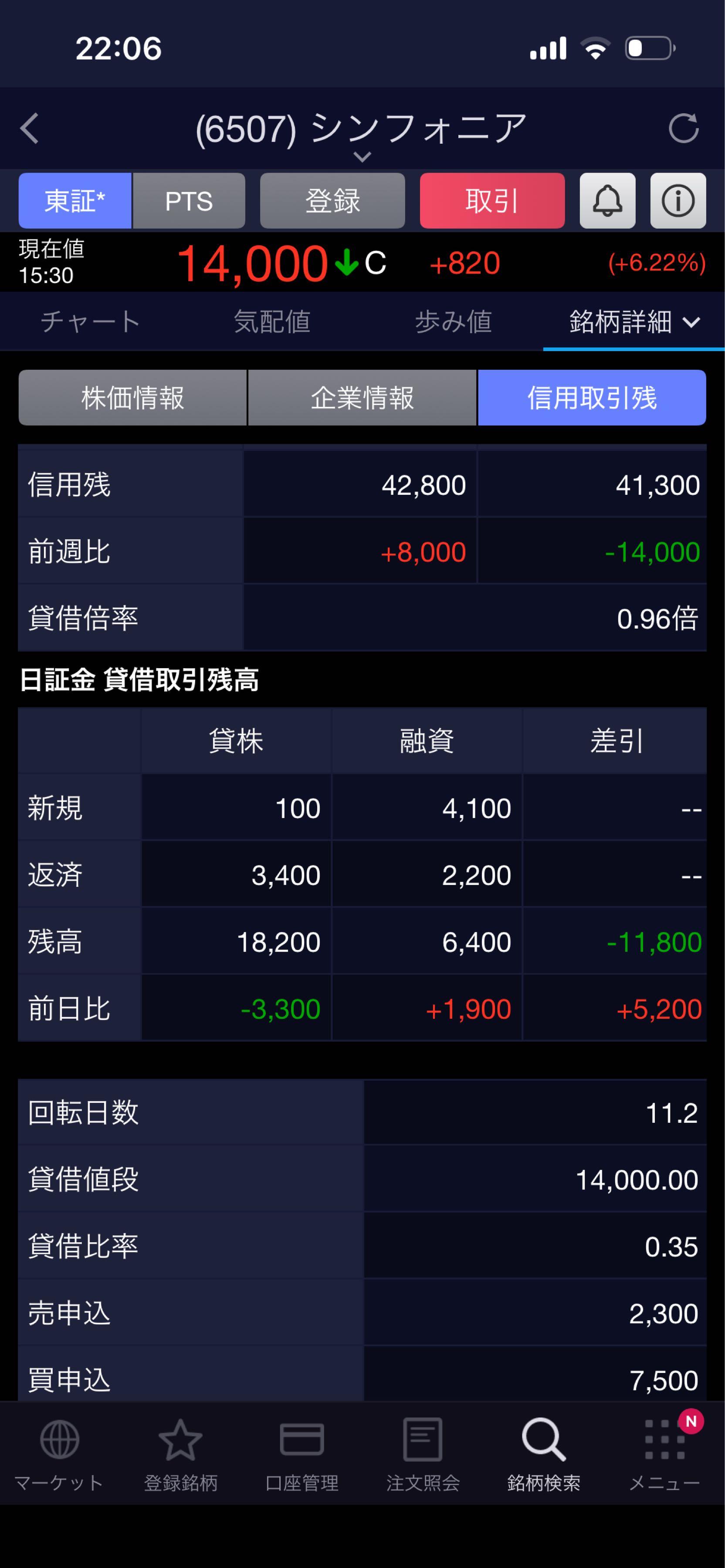Open マーケット in bottom navigation
The height and width of the screenshot is (1568, 725).
[59, 1455]
